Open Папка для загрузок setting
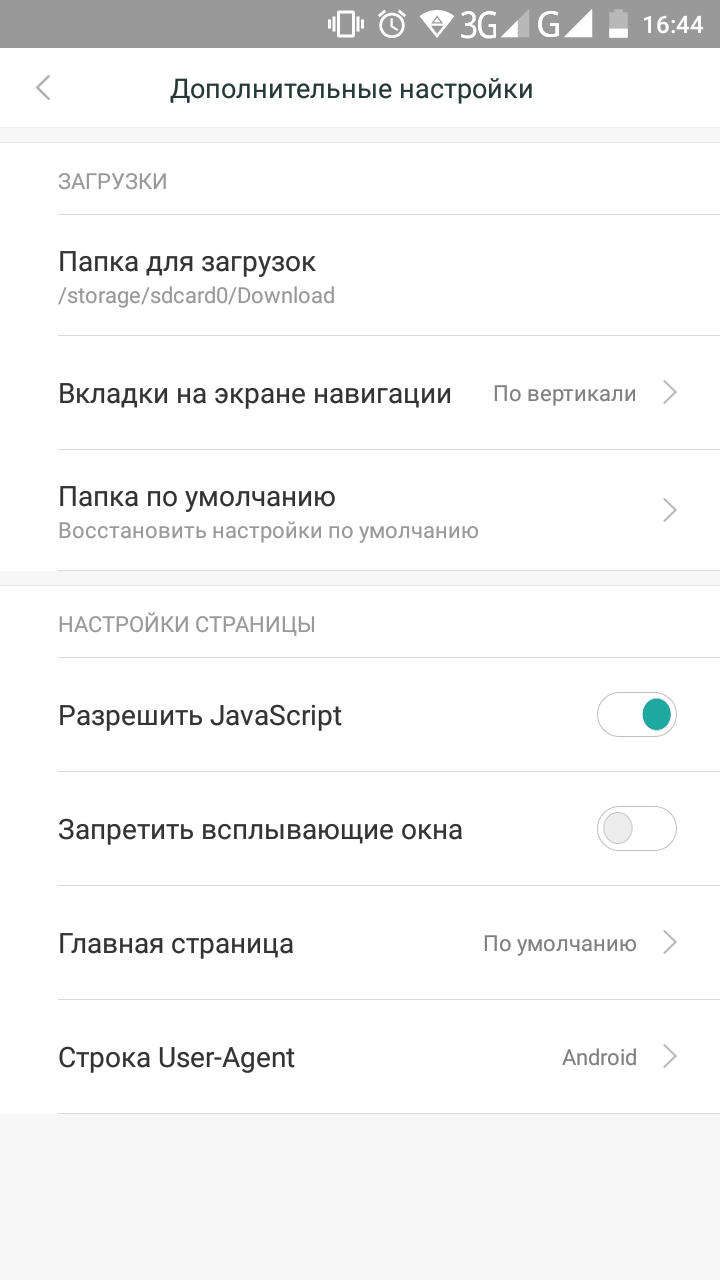The height and width of the screenshot is (1280, 720). (x=360, y=276)
